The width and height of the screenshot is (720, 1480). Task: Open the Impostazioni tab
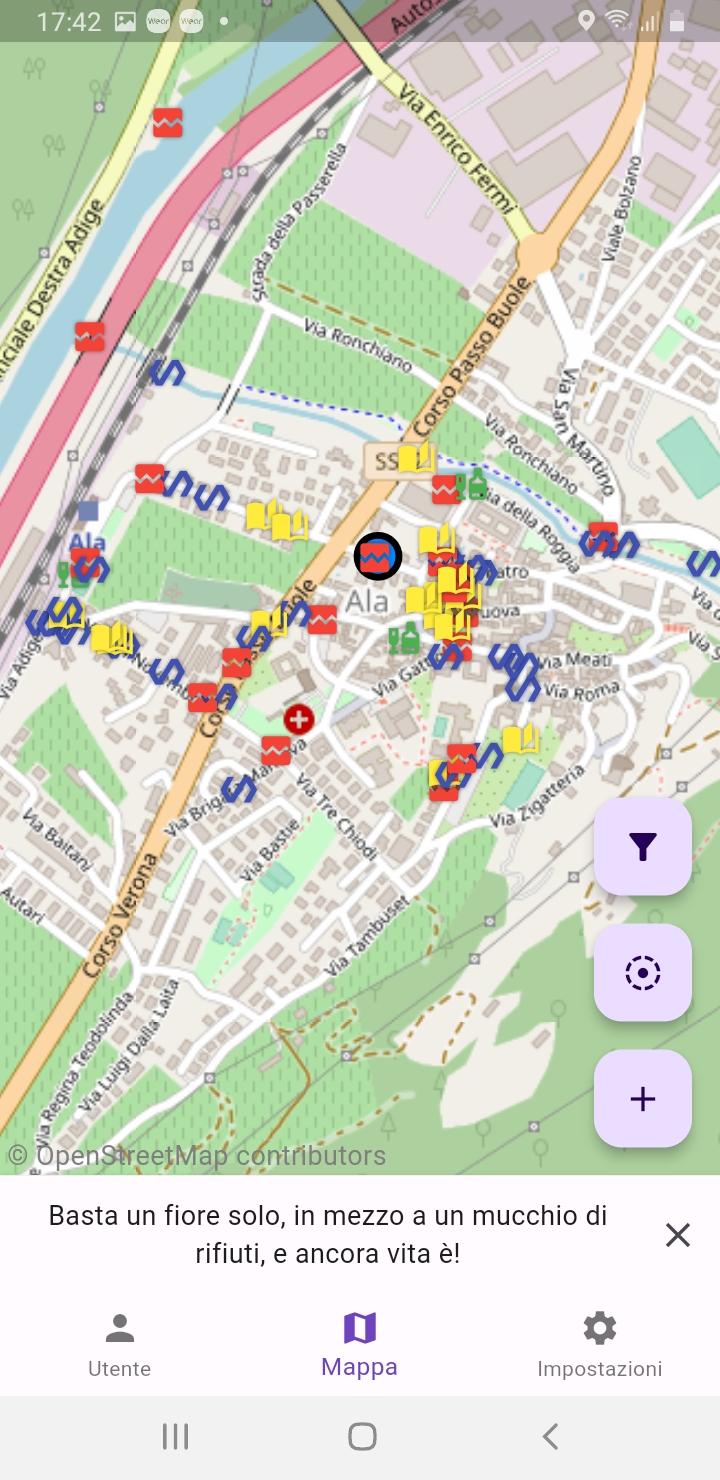[x=600, y=1345]
